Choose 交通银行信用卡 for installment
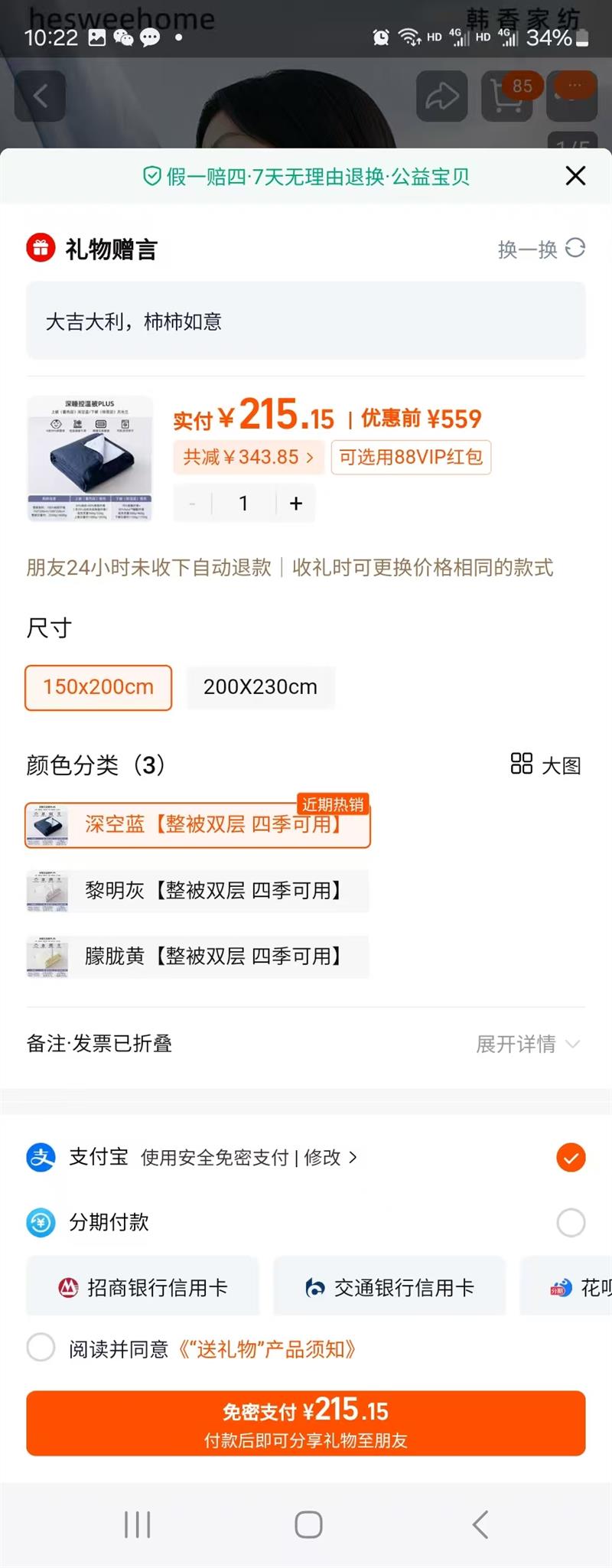612x1568 pixels. pos(389,1288)
